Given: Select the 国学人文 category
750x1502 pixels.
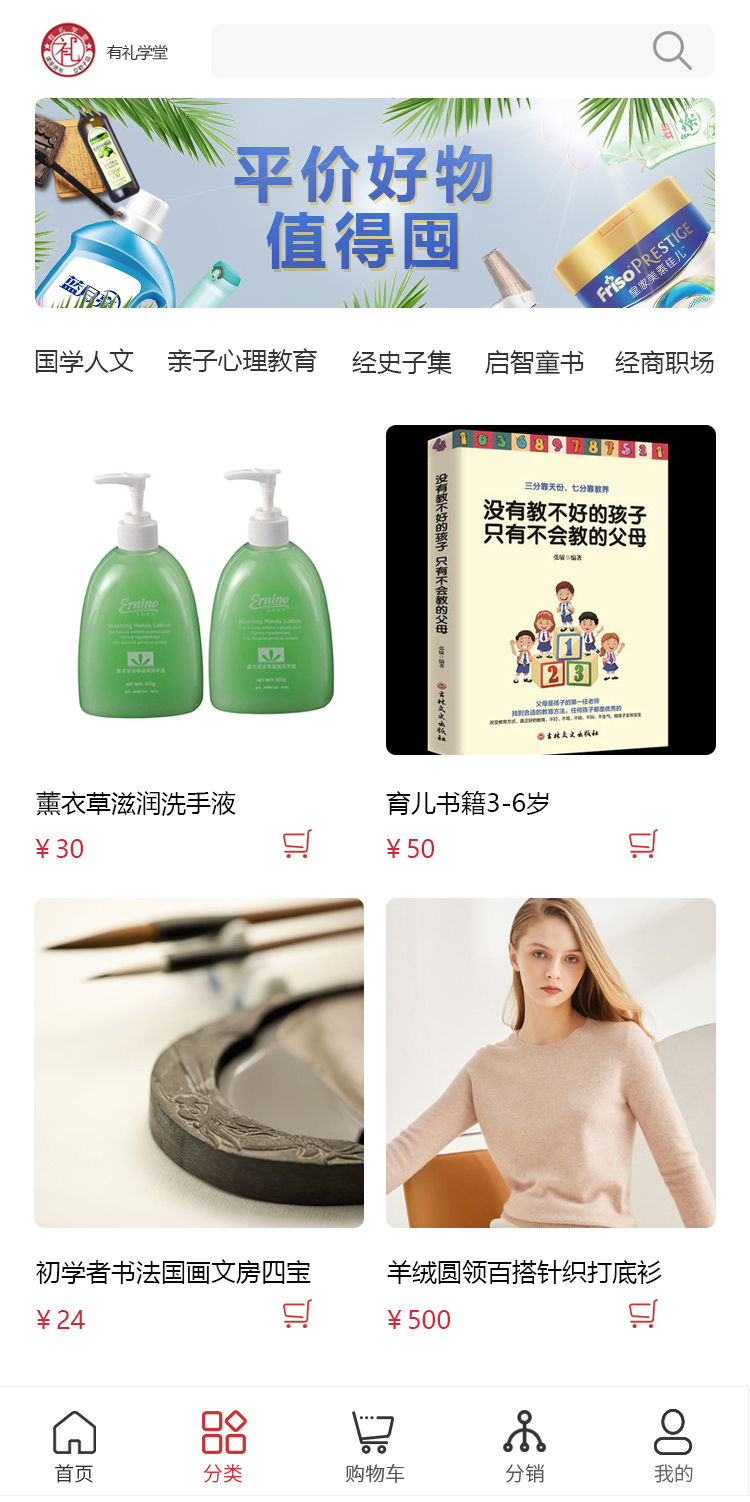Looking at the screenshot, I should click(84, 362).
